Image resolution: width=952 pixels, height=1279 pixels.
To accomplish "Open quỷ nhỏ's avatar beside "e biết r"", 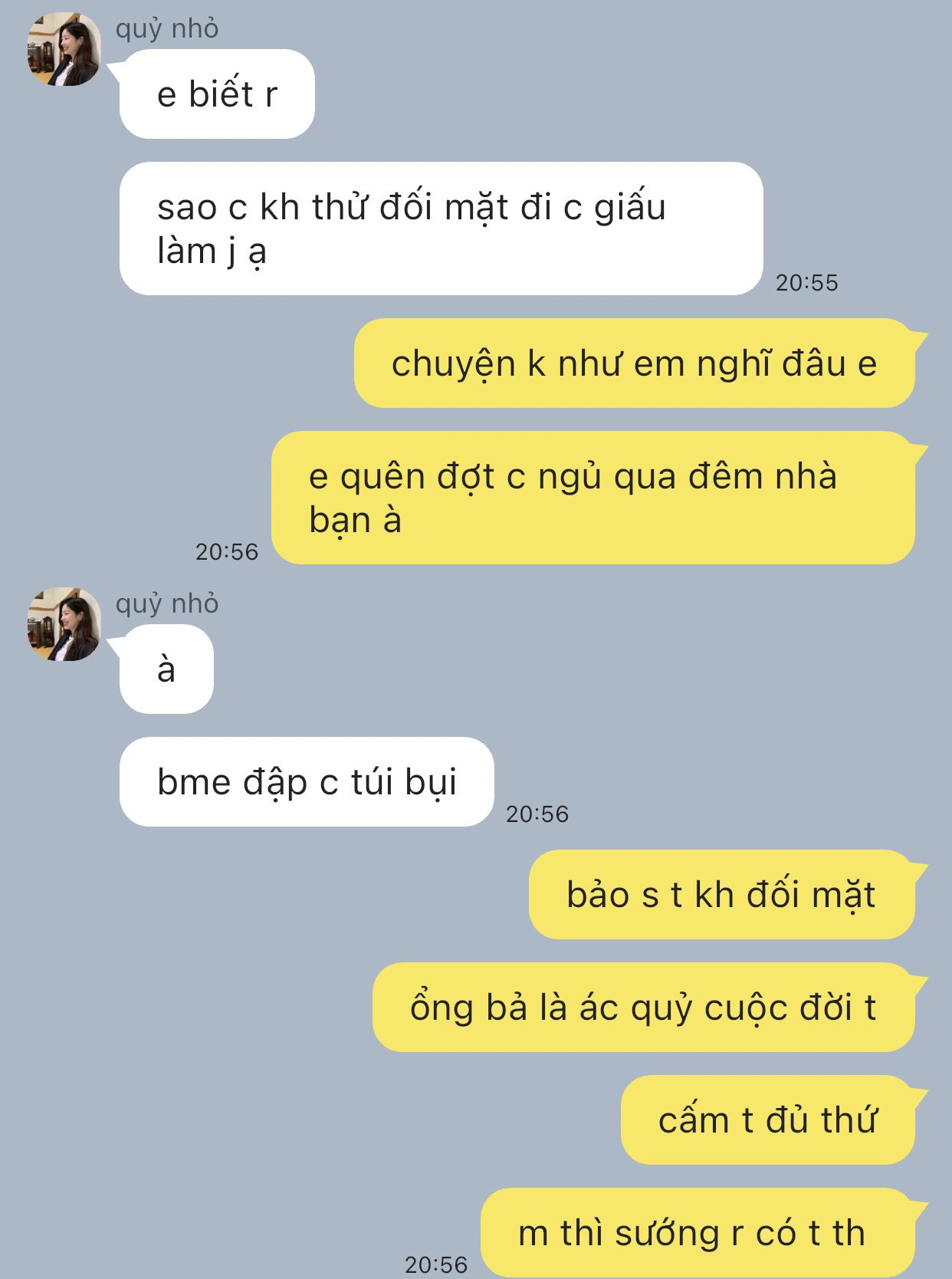I will 64,49.
